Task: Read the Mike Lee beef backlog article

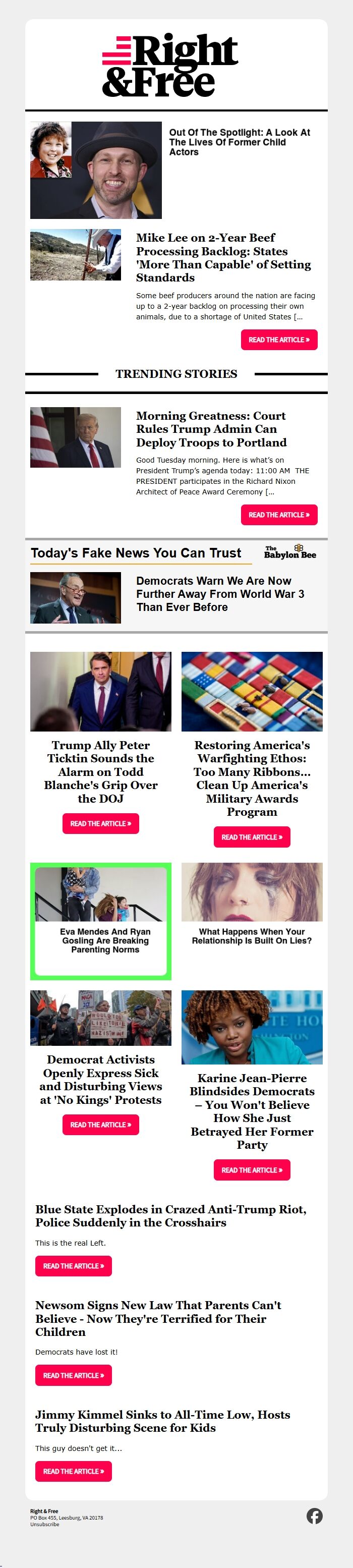Action: pyautogui.click(x=279, y=340)
